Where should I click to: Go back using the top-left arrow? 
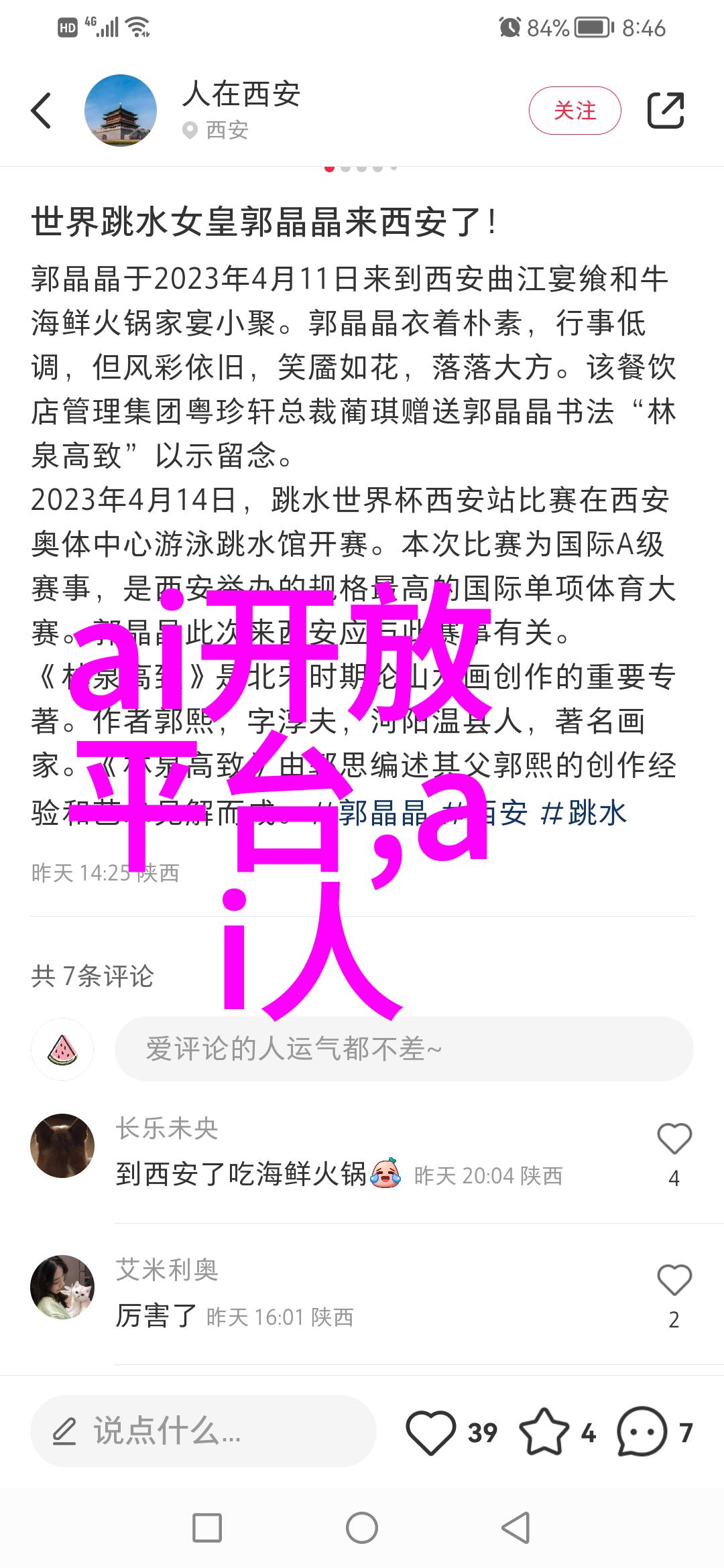(42, 111)
